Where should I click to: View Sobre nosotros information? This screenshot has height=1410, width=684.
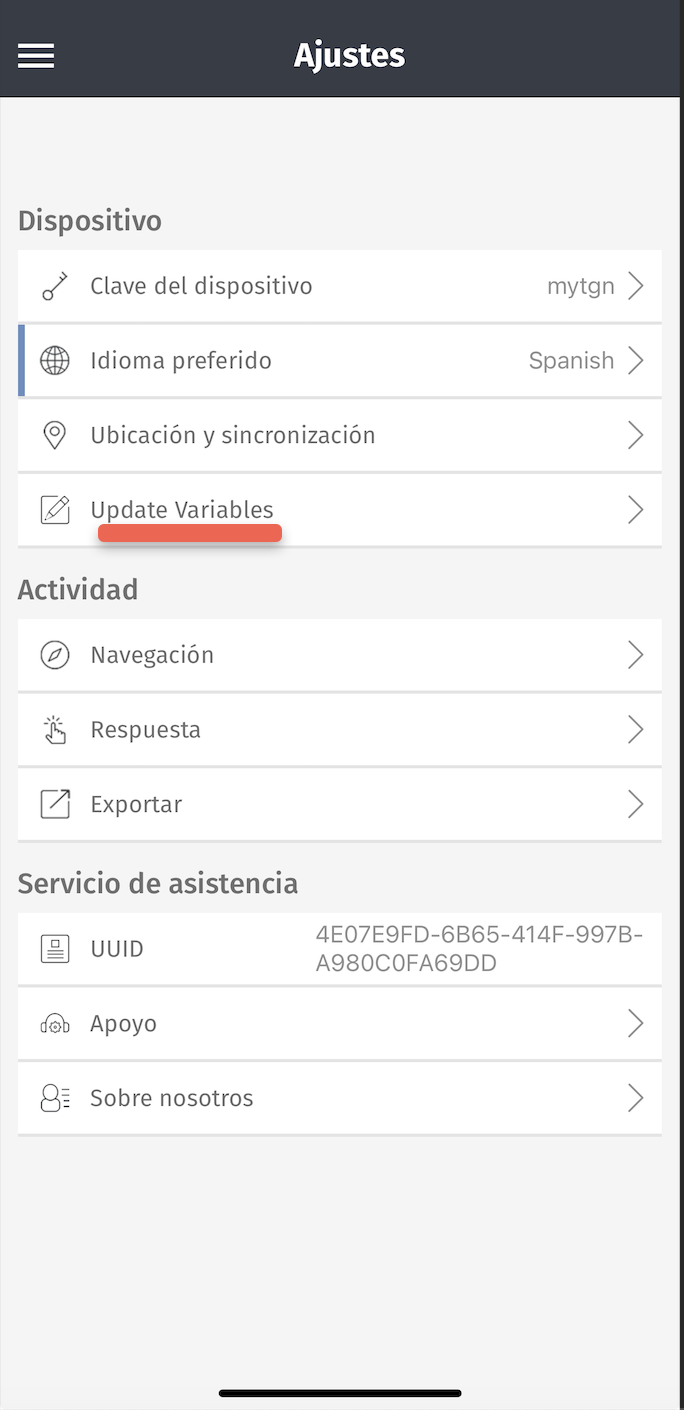340,1098
